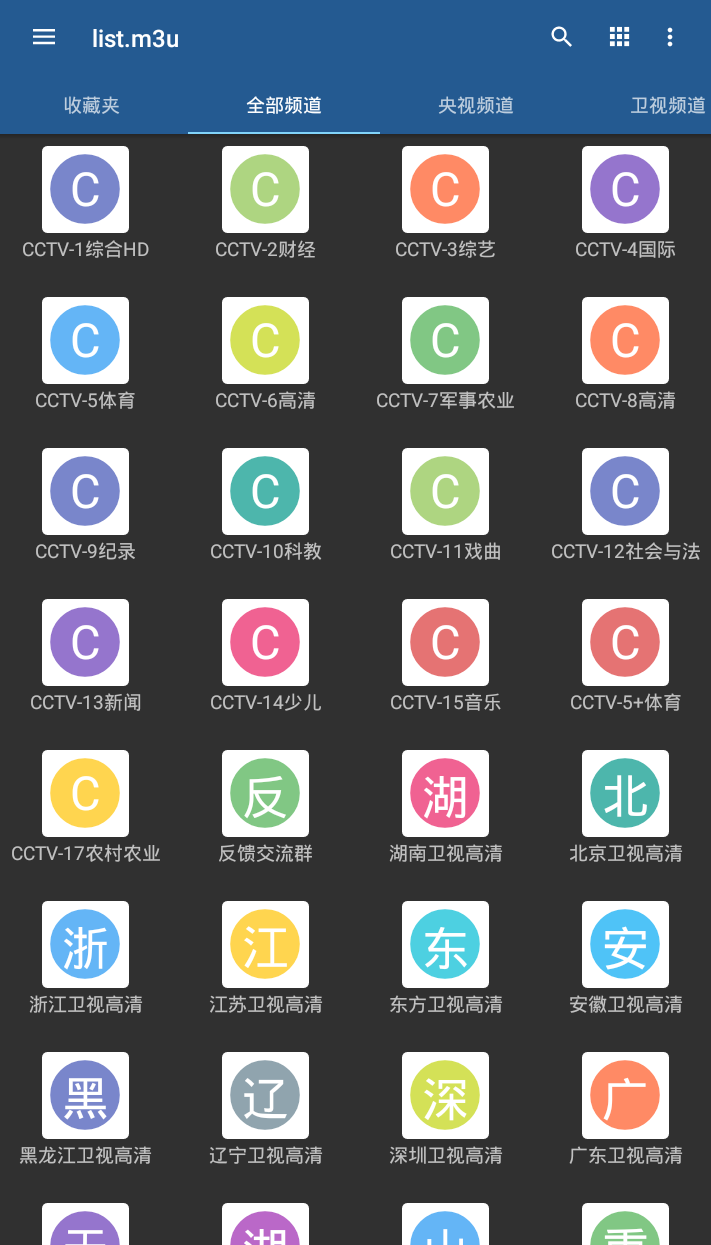The width and height of the screenshot is (711, 1245).
Task: Switch to the 卫视频道 tab
Action: point(667,105)
